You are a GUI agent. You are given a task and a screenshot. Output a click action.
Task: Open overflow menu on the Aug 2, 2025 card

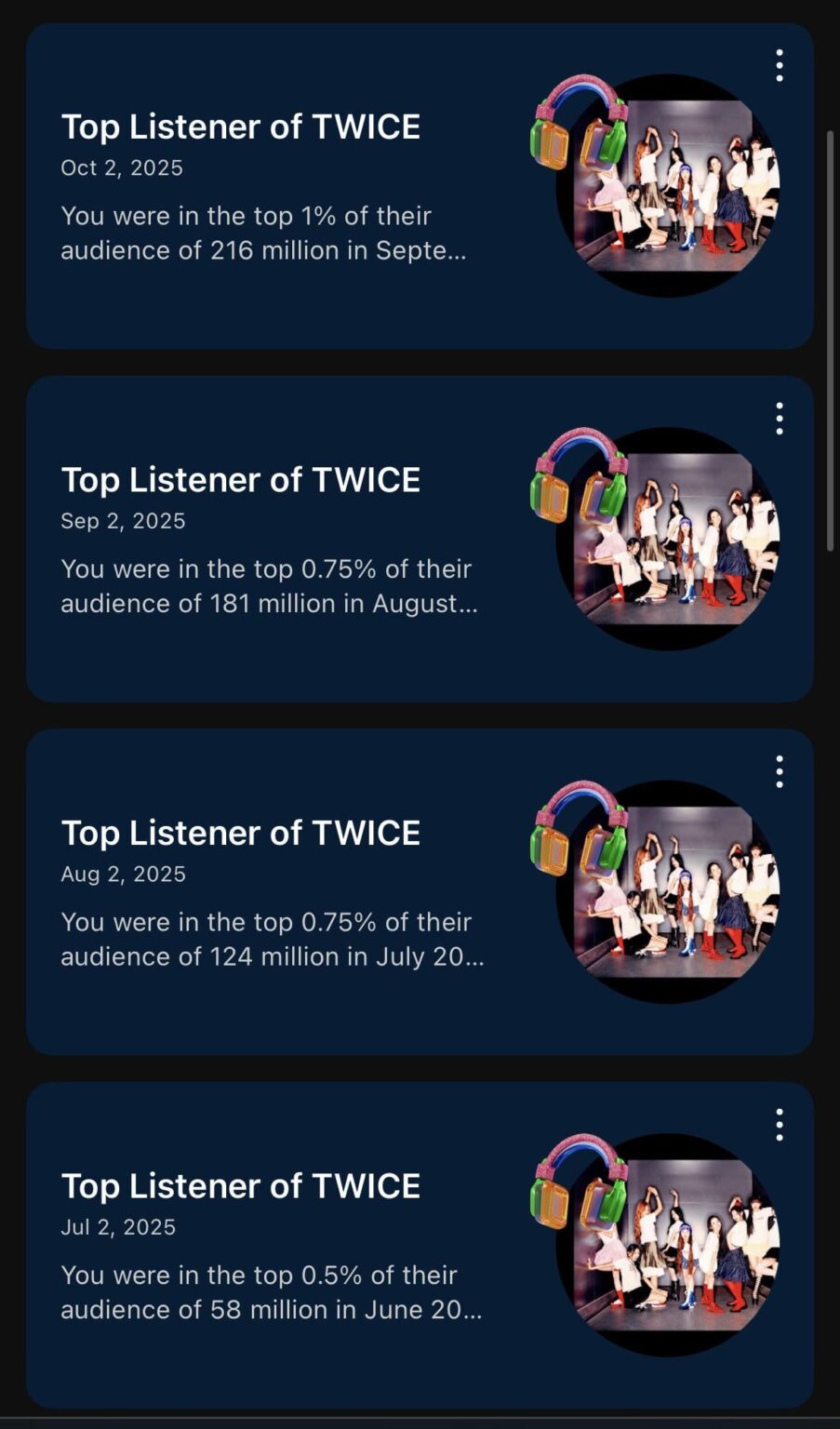click(x=780, y=772)
